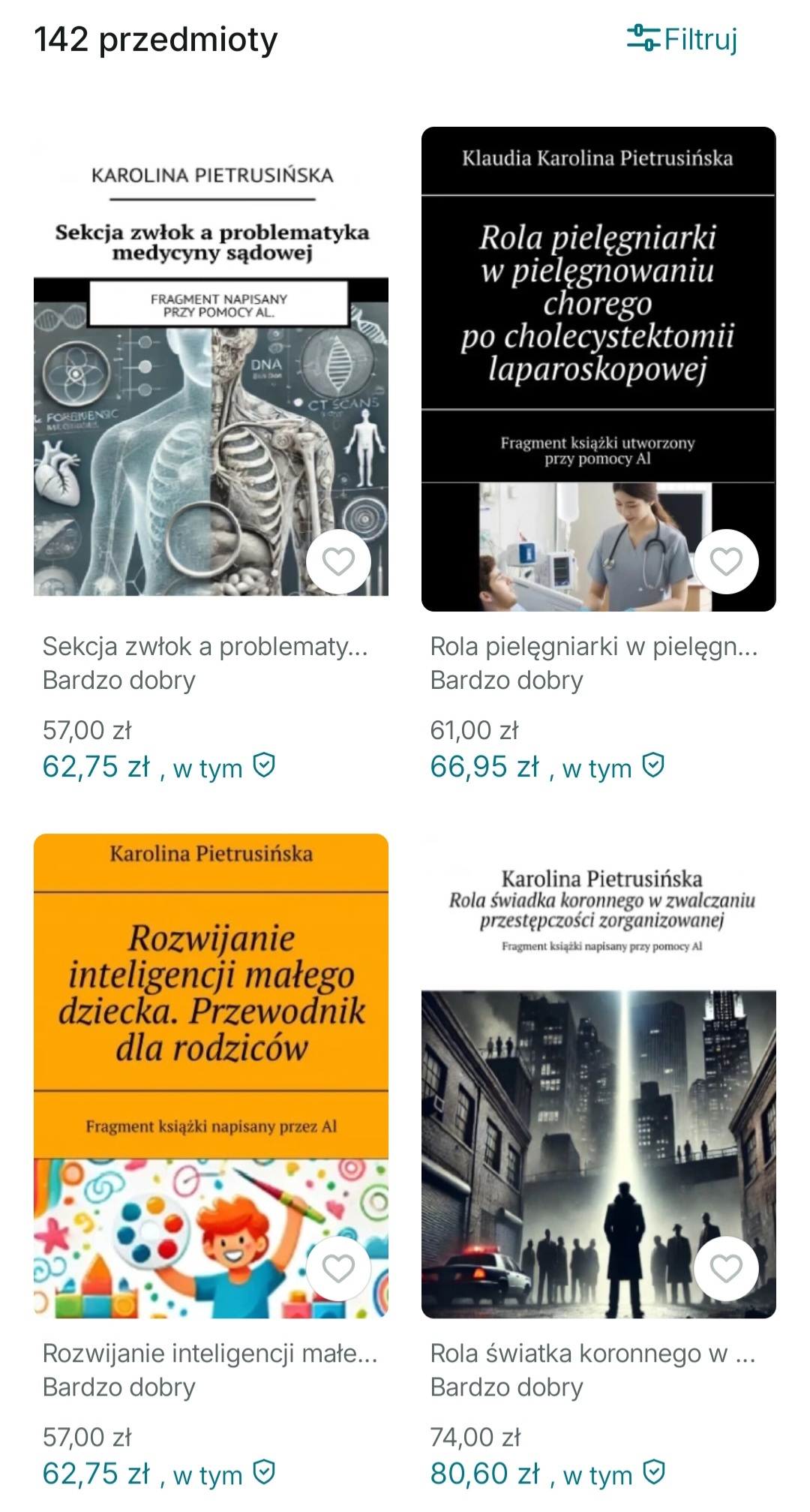The height and width of the screenshot is (1512, 810).
Task: Open the Filtruj filter options
Action: point(682,39)
